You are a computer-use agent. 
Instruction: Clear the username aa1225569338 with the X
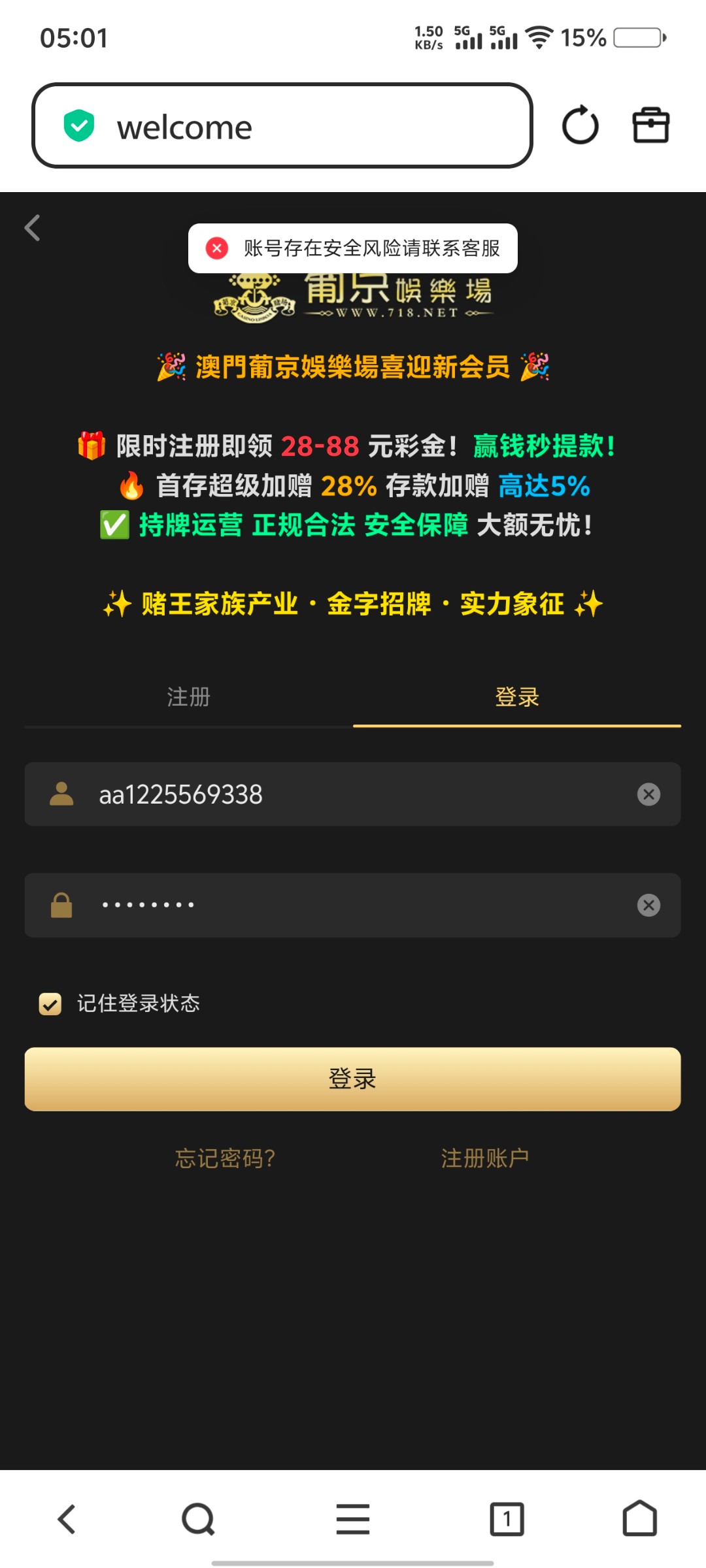pyautogui.click(x=648, y=794)
